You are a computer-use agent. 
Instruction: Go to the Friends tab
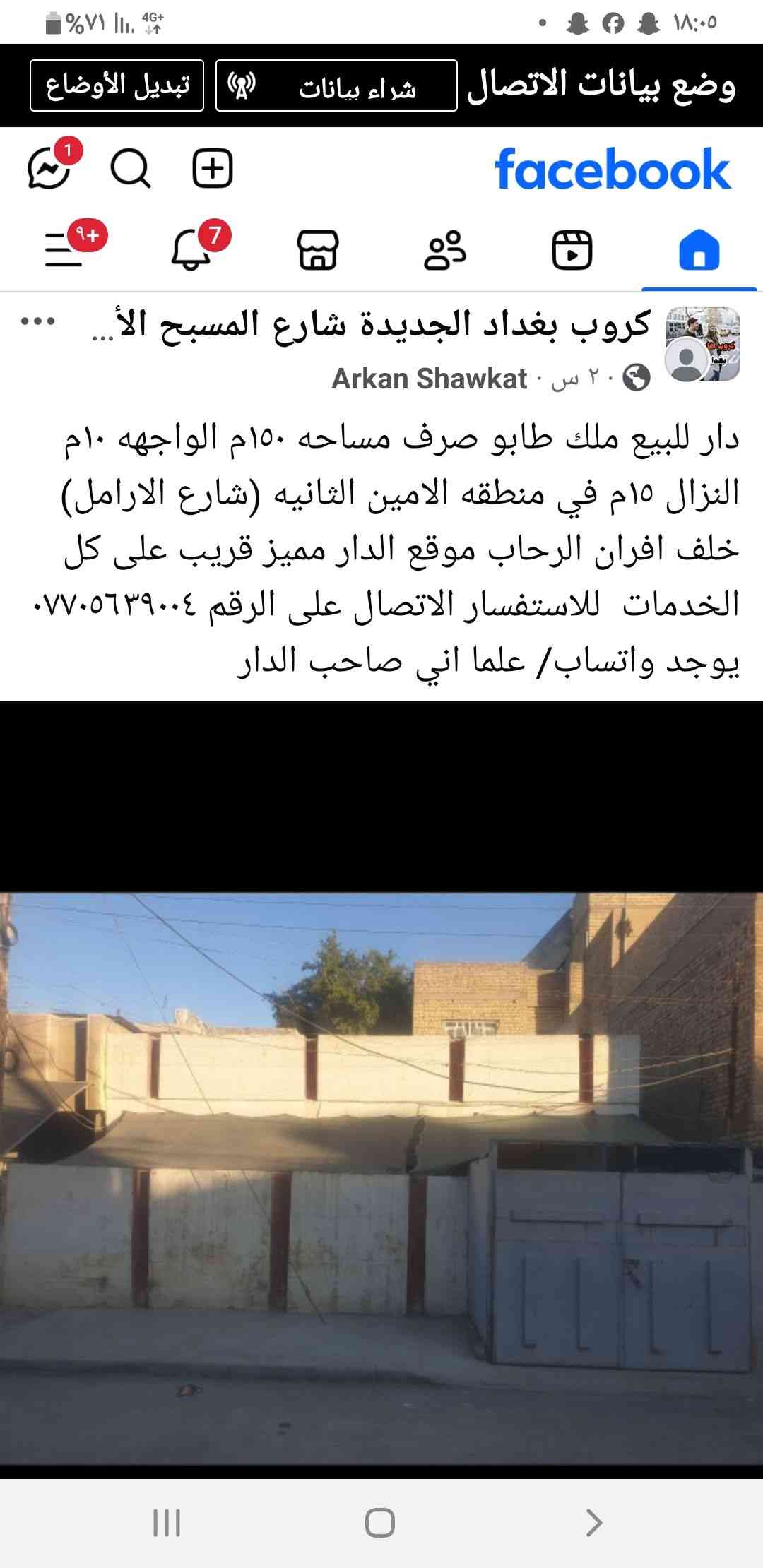pos(444,251)
